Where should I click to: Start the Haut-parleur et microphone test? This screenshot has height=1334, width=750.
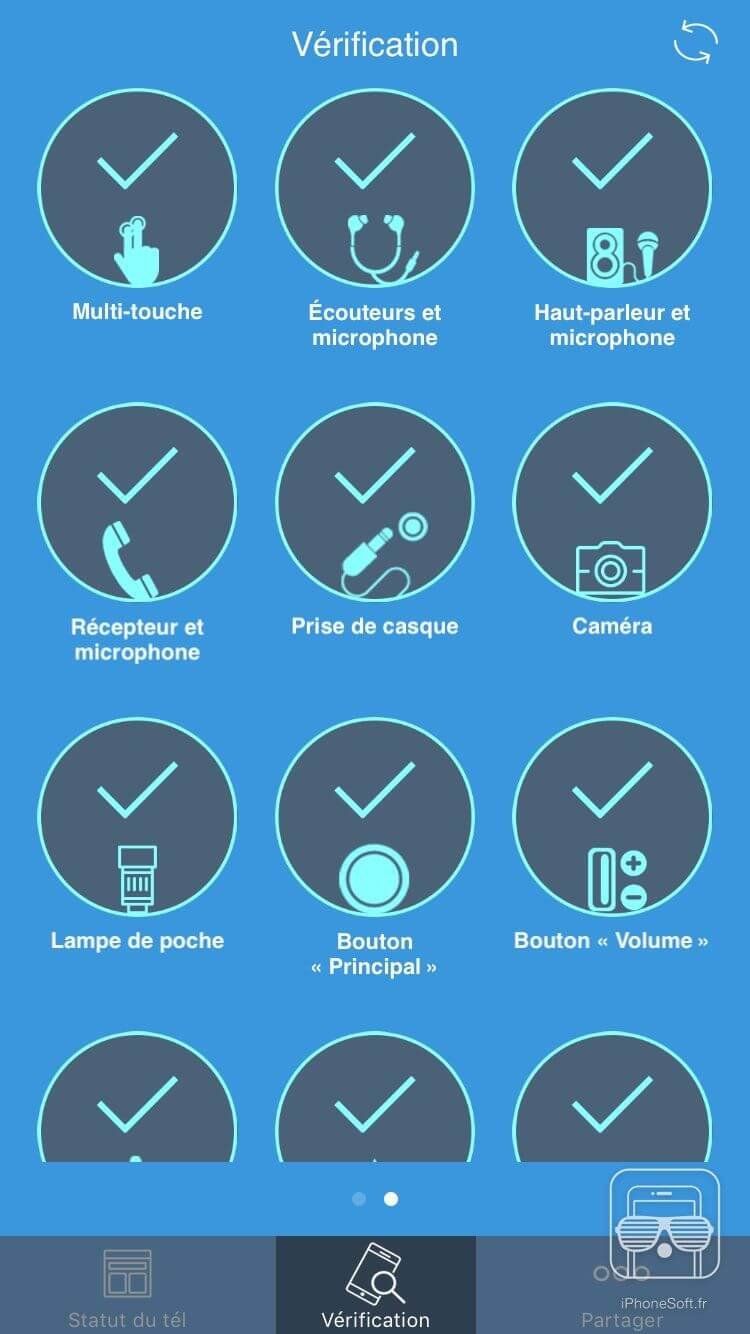click(x=612, y=188)
